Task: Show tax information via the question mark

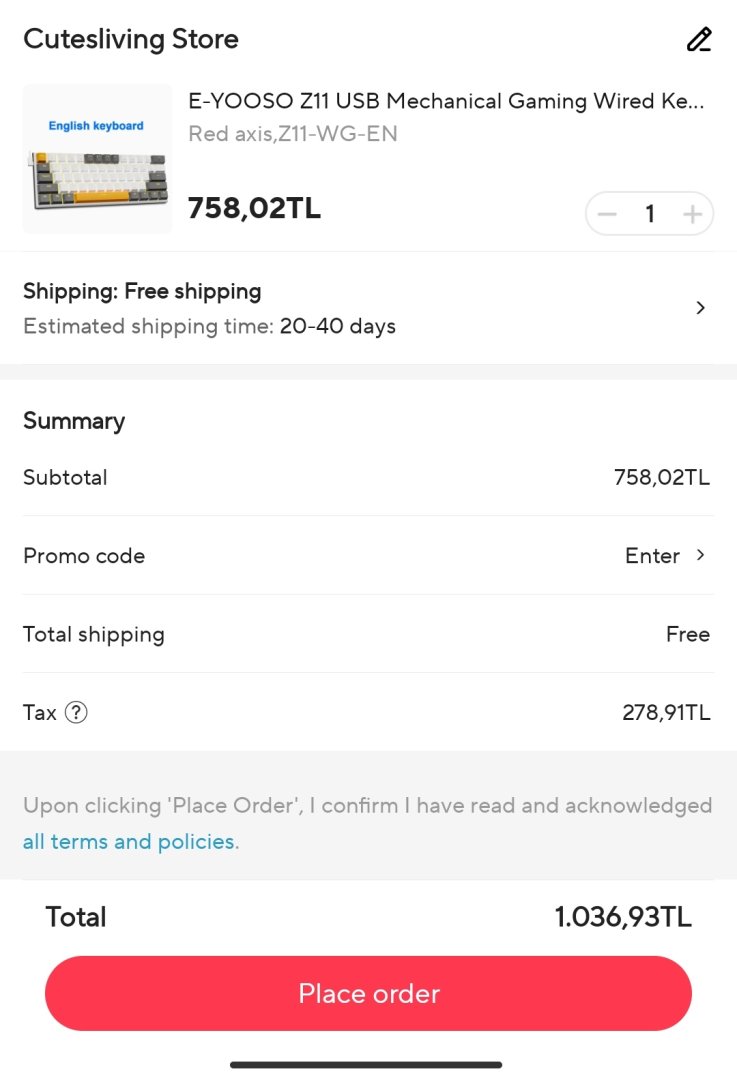Action: [x=76, y=713]
